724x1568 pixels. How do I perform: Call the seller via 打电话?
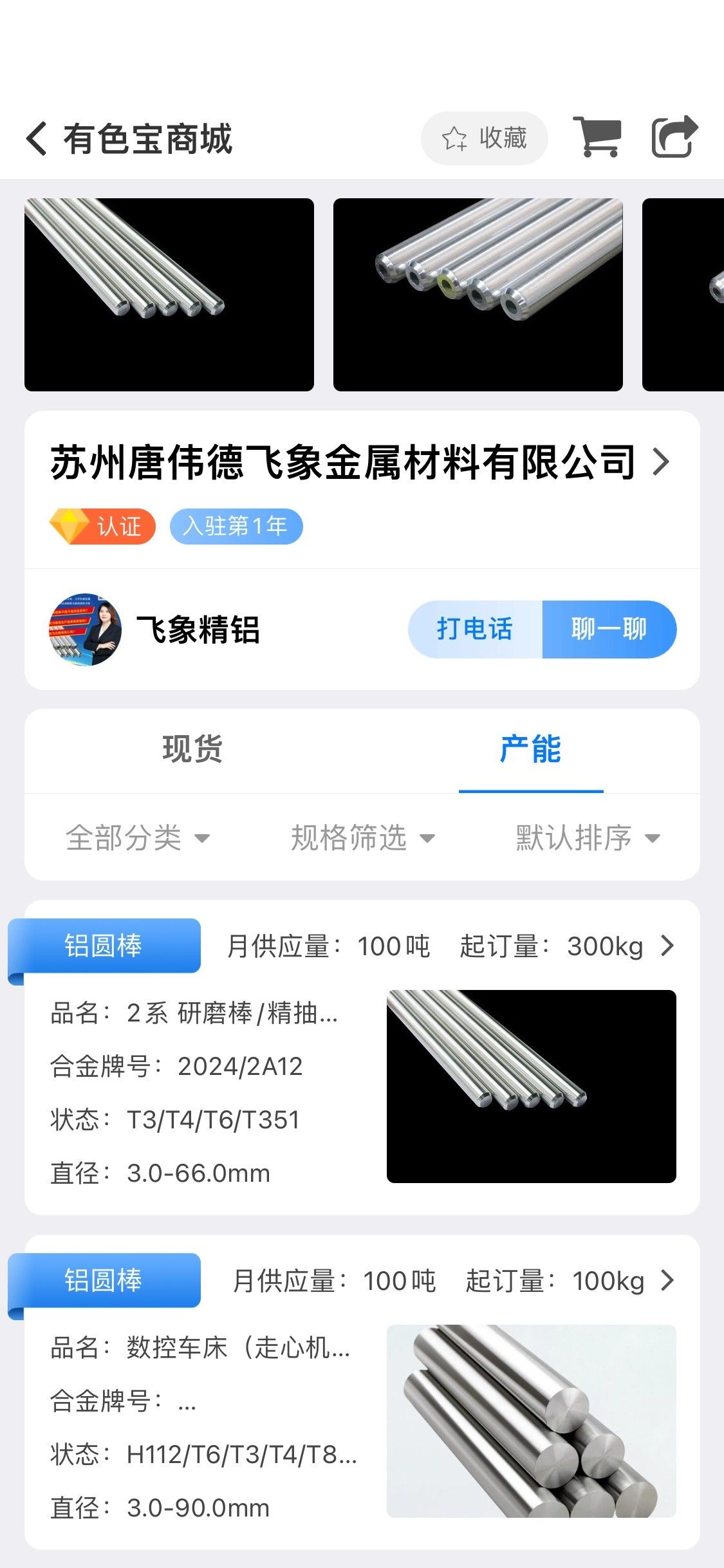click(x=476, y=630)
